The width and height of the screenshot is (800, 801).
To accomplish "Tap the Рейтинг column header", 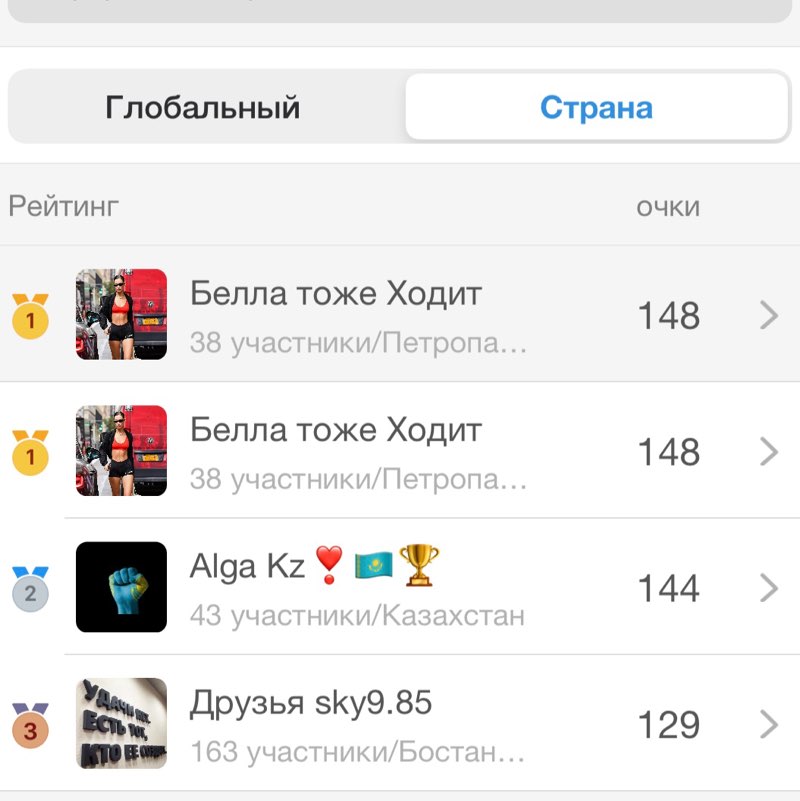I will pos(63,207).
